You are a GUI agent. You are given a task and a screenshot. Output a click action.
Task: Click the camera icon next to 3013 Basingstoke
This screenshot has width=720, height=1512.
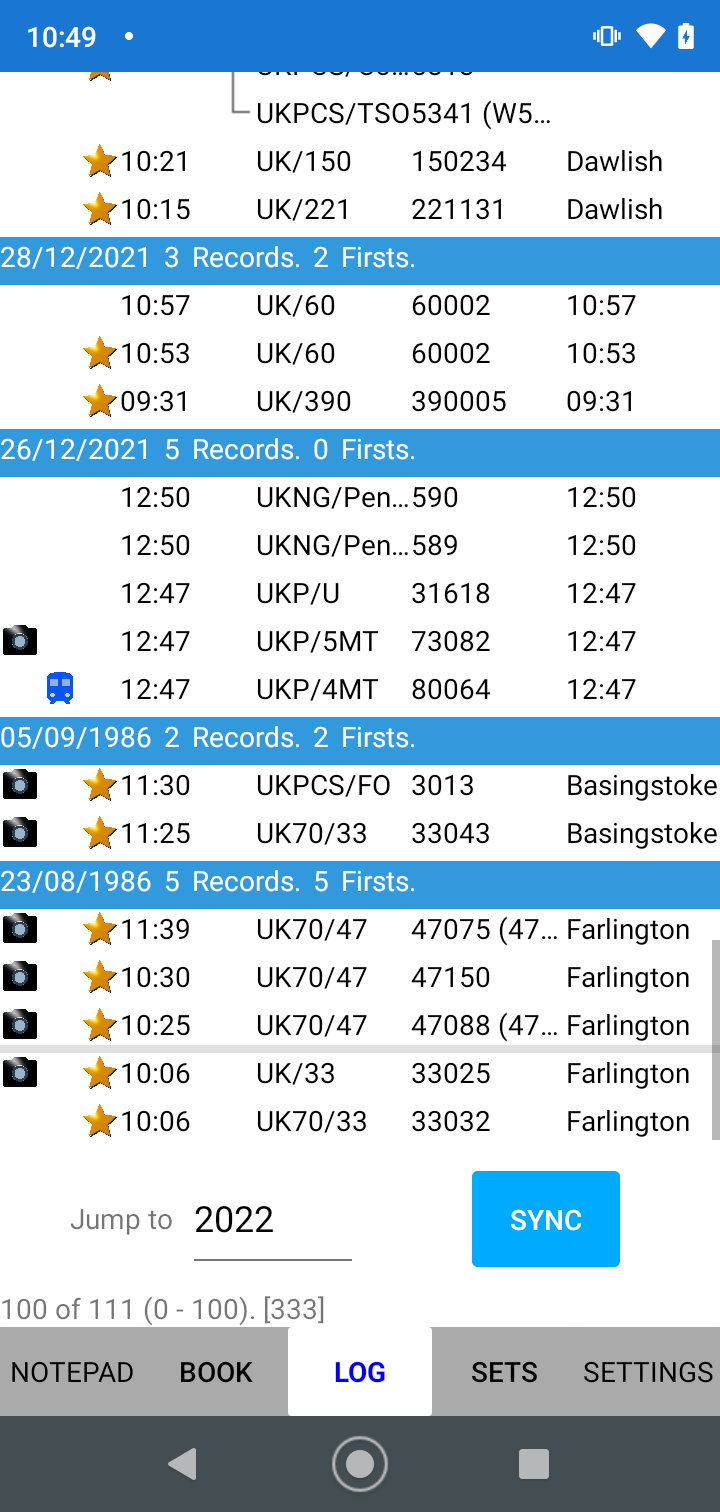tap(20, 784)
